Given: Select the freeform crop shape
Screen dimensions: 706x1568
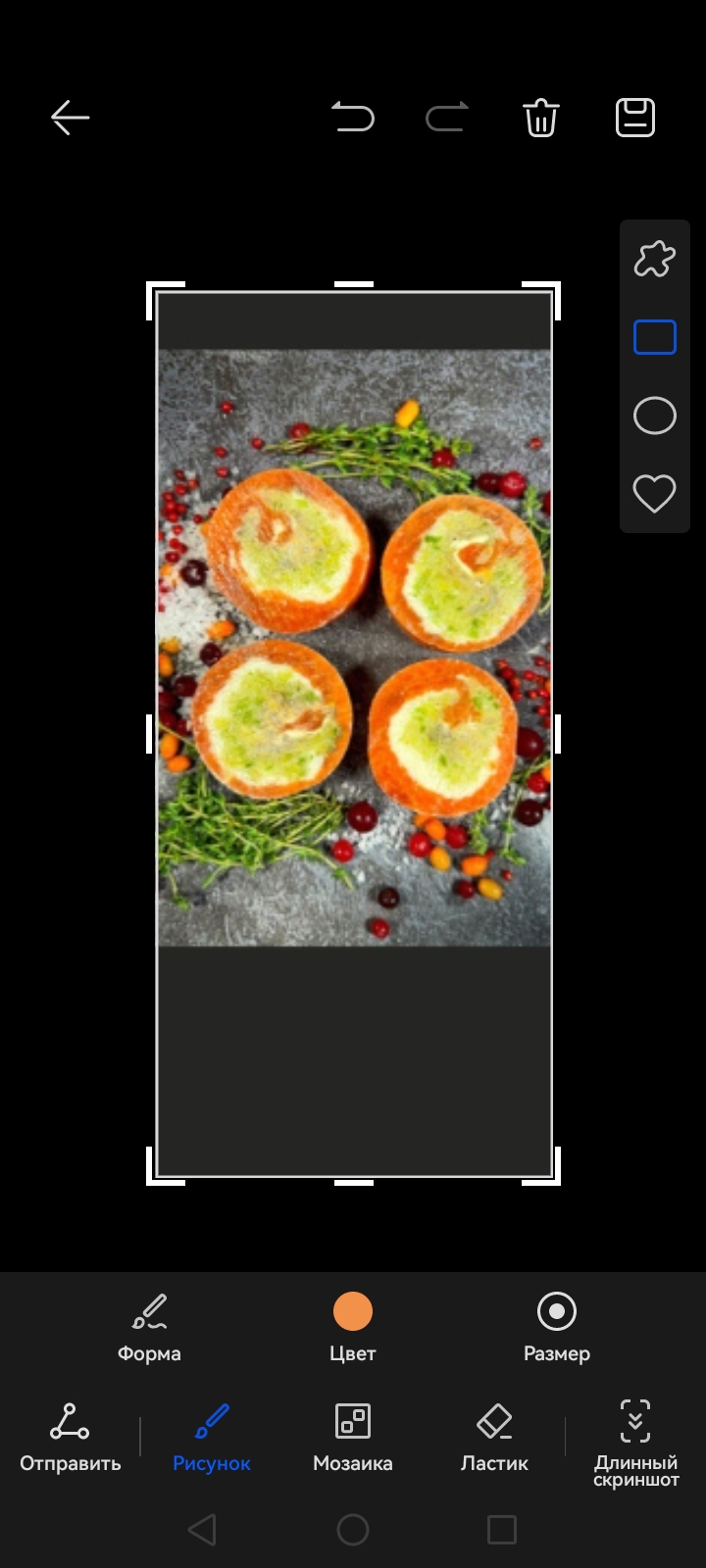Looking at the screenshot, I should tap(655, 259).
